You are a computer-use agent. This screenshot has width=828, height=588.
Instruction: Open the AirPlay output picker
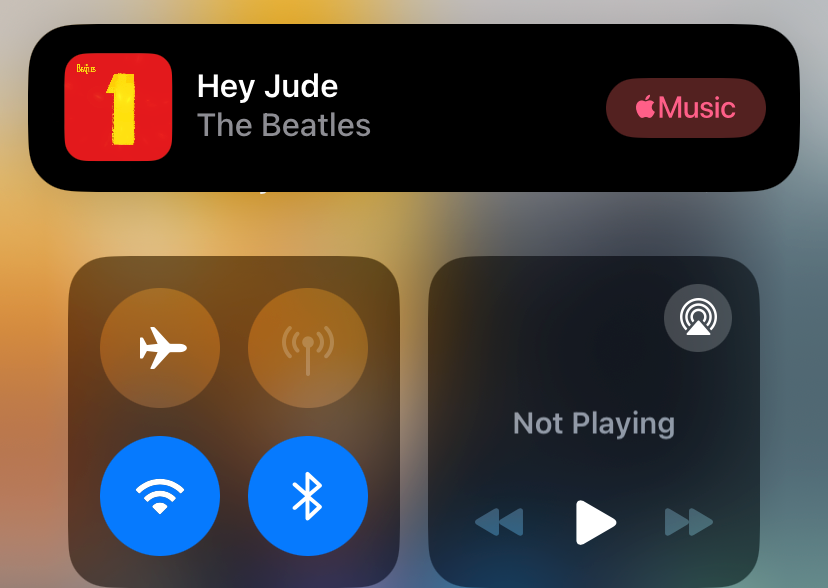click(x=698, y=318)
